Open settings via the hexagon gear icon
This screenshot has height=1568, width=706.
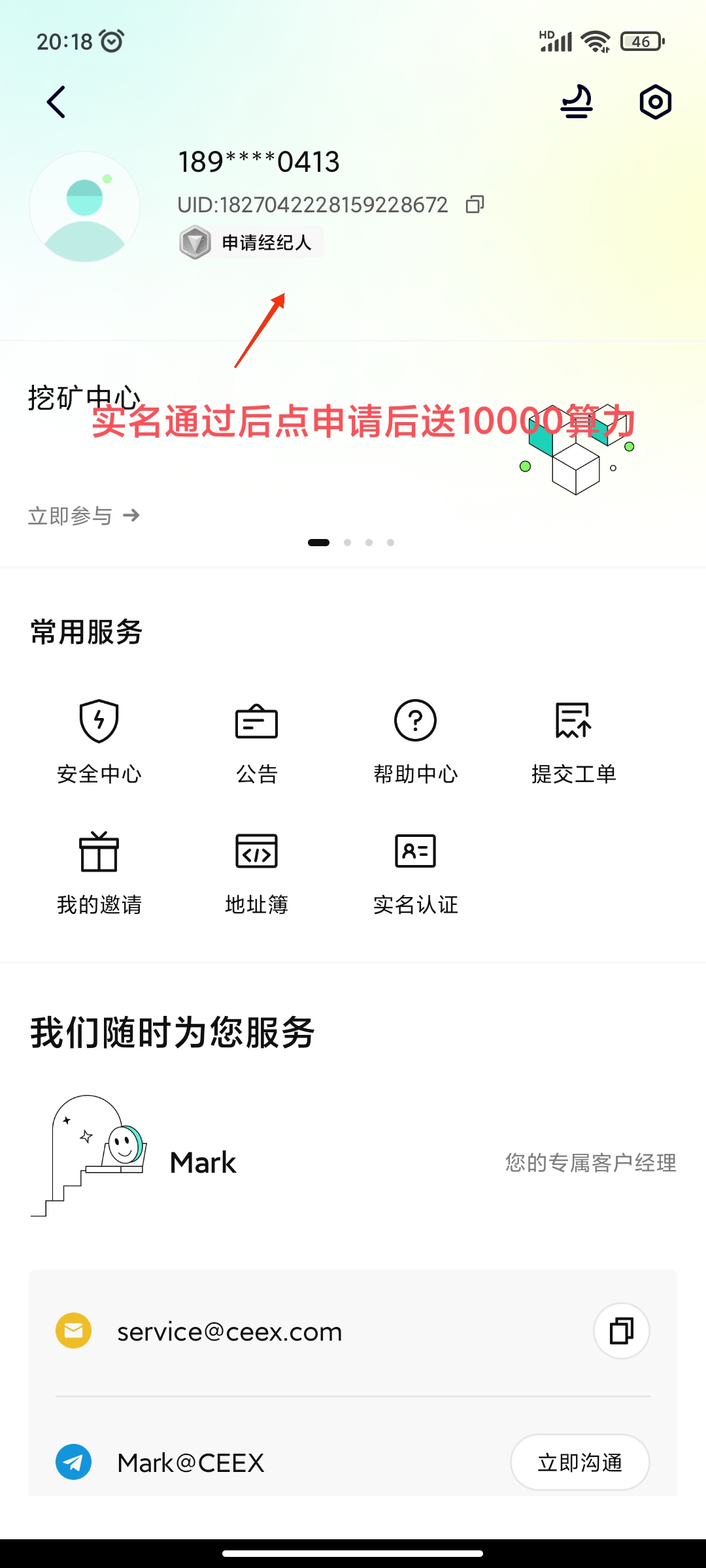pos(656,102)
